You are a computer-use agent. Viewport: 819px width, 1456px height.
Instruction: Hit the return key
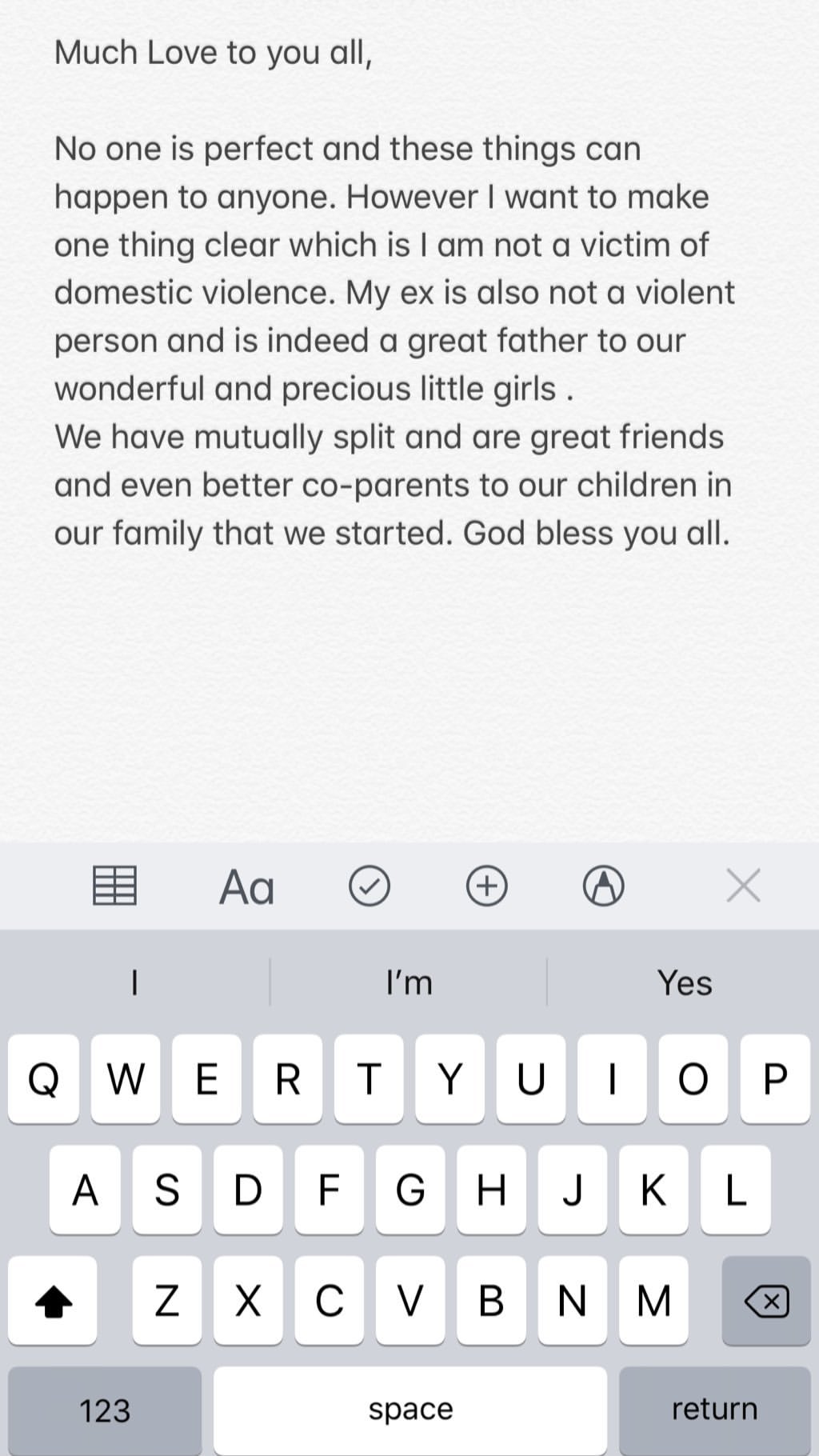click(x=714, y=1410)
